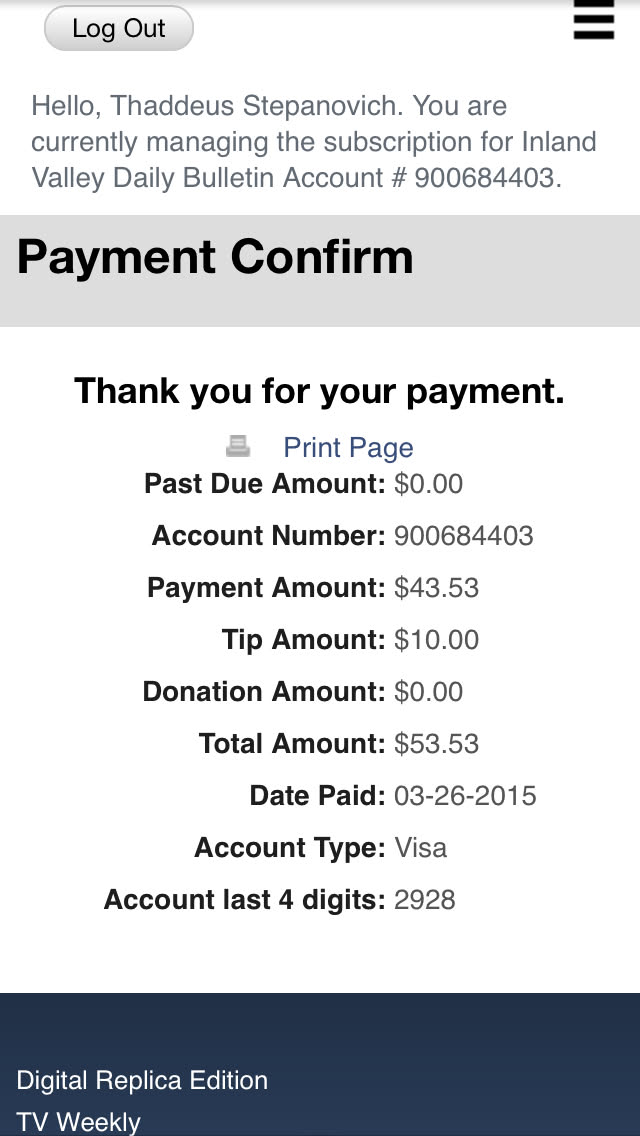640x1136 pixels.
Task: Open the Print Page link
Action: pos(347,447)
